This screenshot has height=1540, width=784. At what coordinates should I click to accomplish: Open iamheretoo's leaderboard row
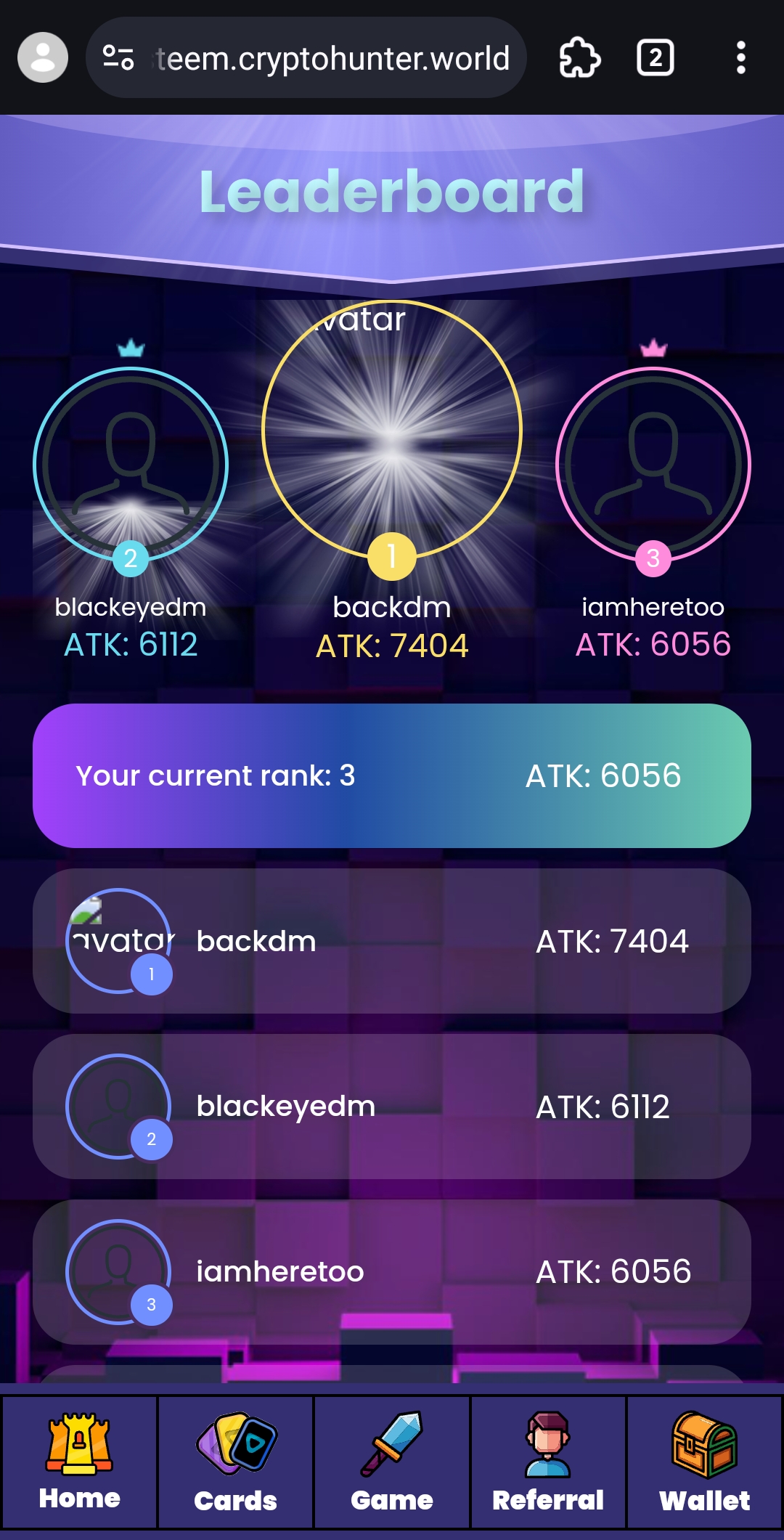click(392, 1272)
